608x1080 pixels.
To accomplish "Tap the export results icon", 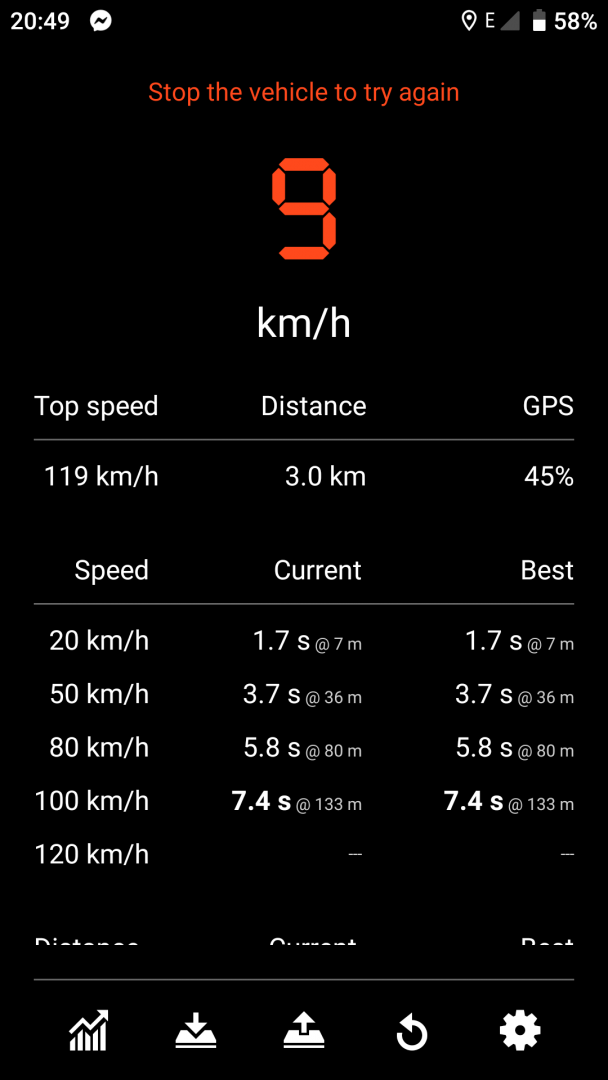I will coord(304,1030).
